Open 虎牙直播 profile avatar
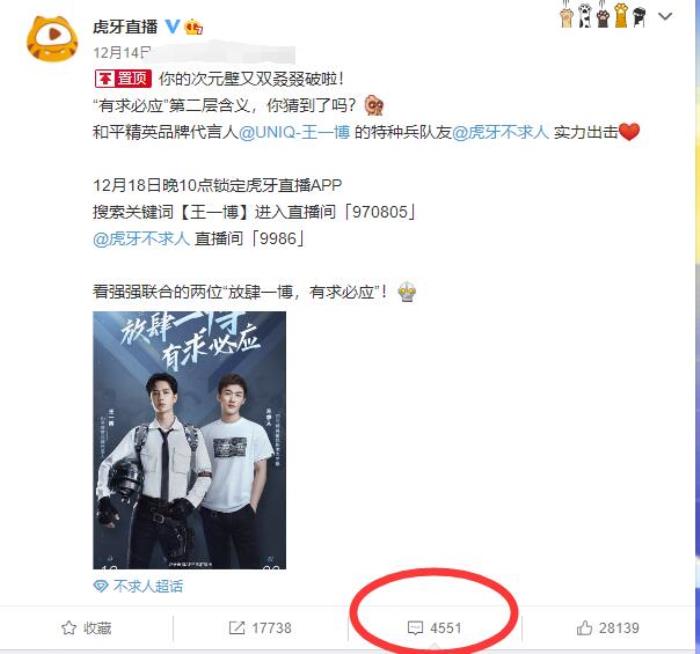700x654 pixels. (x=51, y=39)
